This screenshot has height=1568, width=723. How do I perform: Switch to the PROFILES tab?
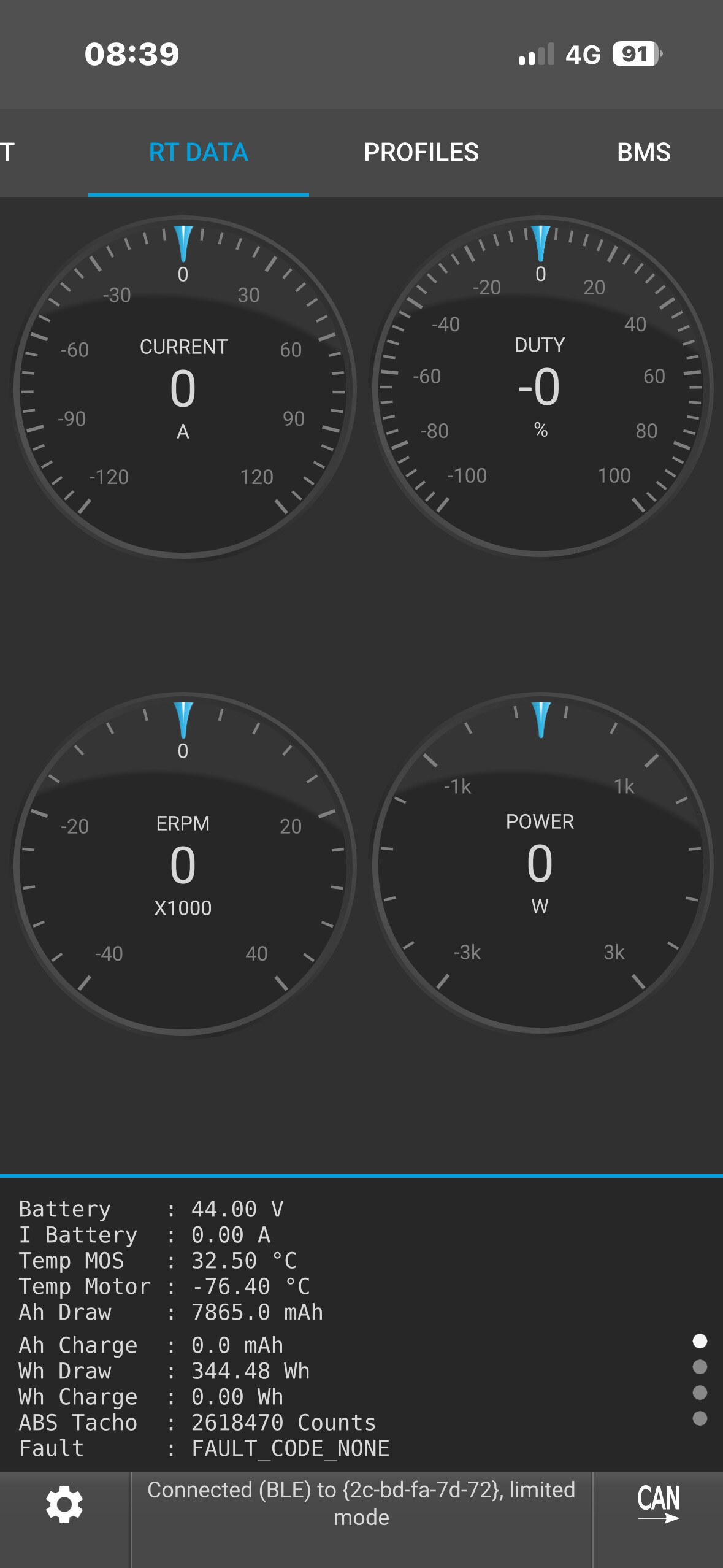tap(421, 152)
